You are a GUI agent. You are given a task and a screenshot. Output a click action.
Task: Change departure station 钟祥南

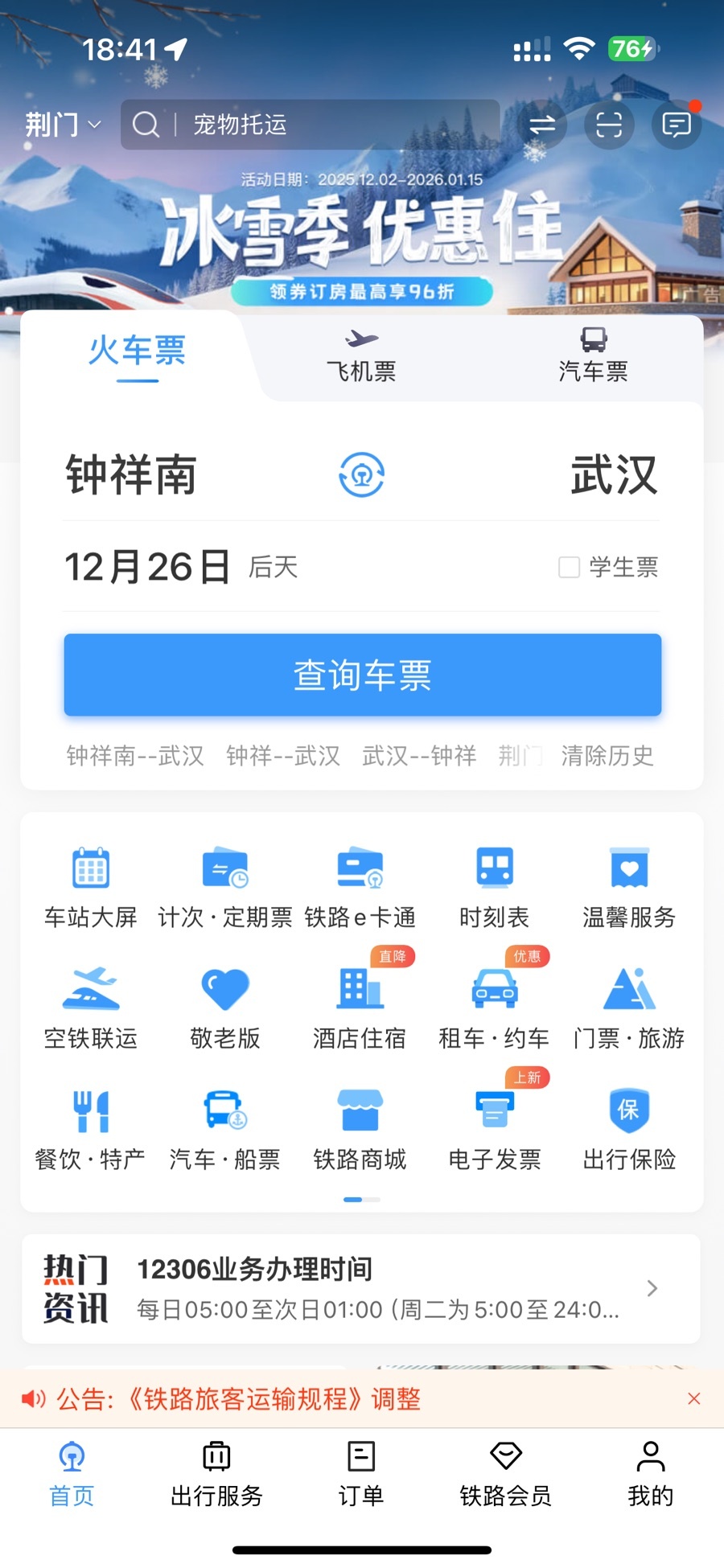tap(131, 474)
